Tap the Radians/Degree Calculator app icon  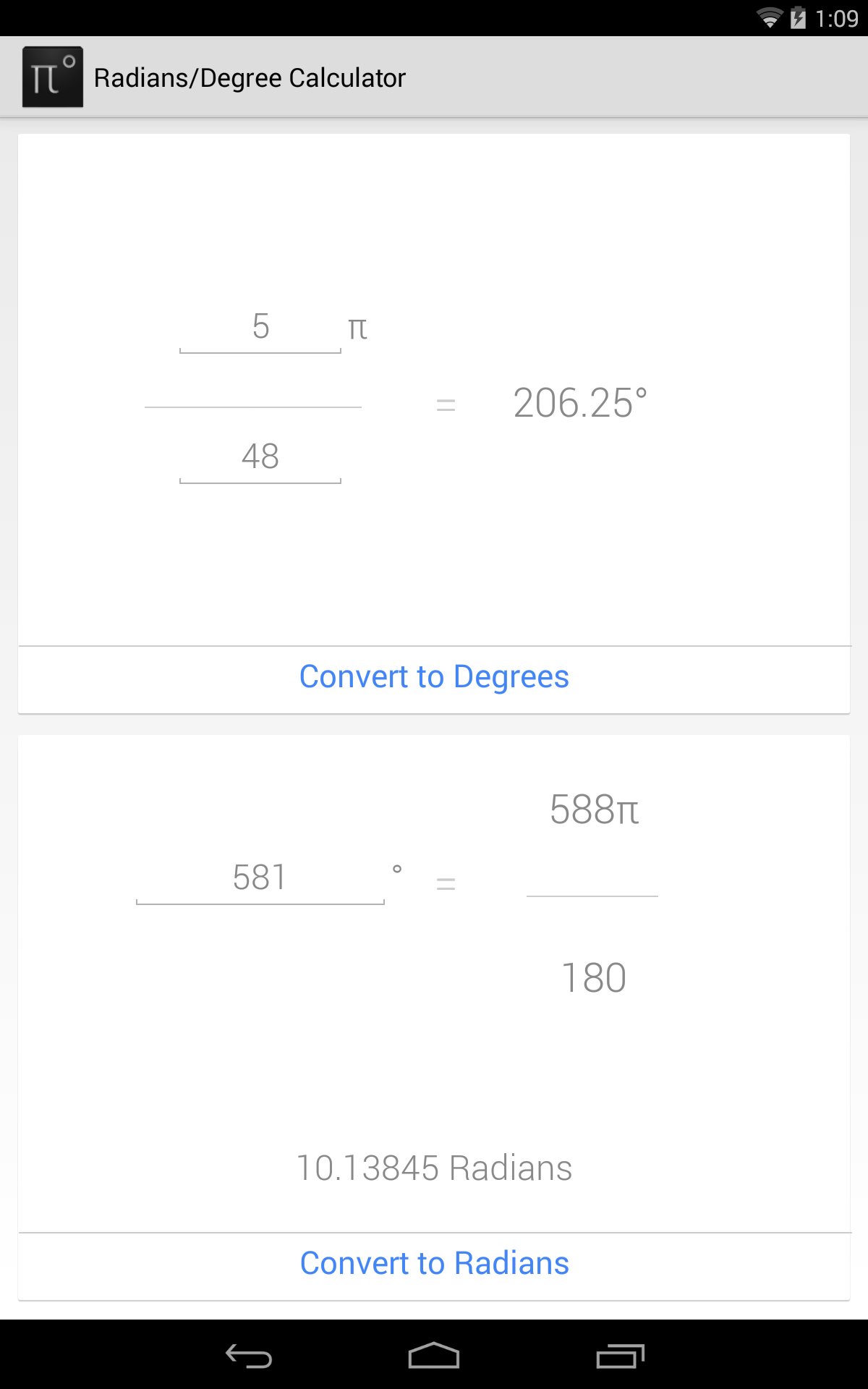click(51, 75)
